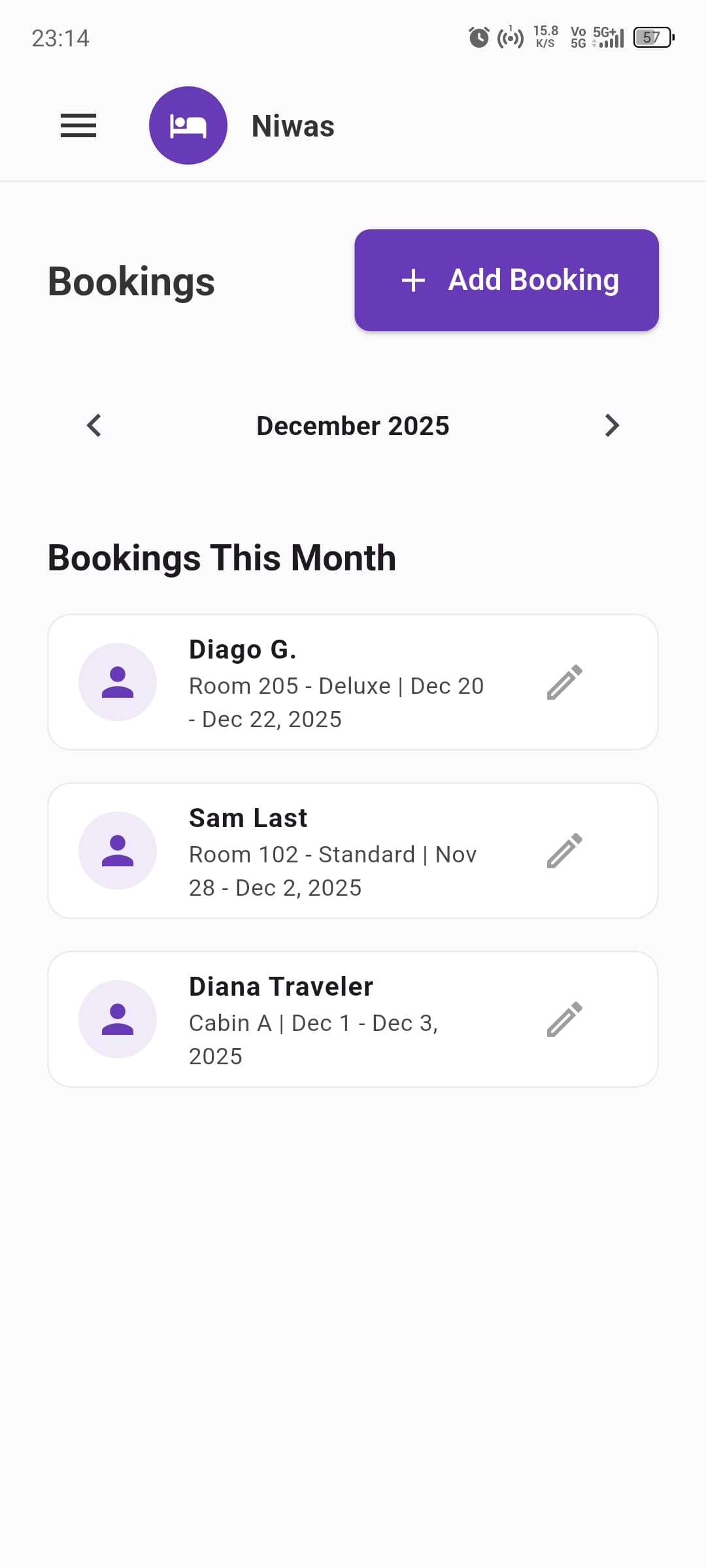The height and width of the screenshot is (1568, 706).
Task: Expand Diago G.'s booking card
Action: click(x=353, y=681)
